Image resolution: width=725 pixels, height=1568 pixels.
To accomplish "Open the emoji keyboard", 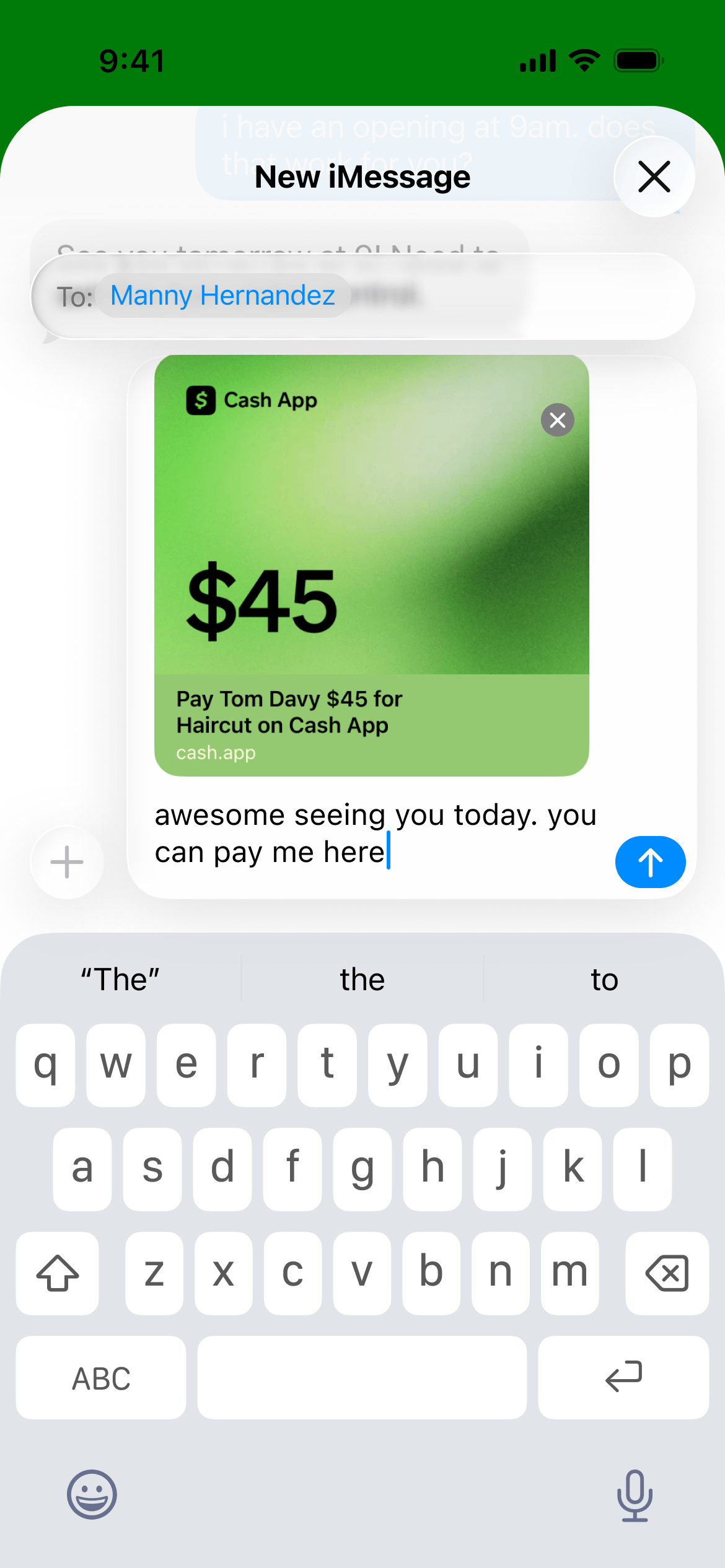I will [92, 1494].
